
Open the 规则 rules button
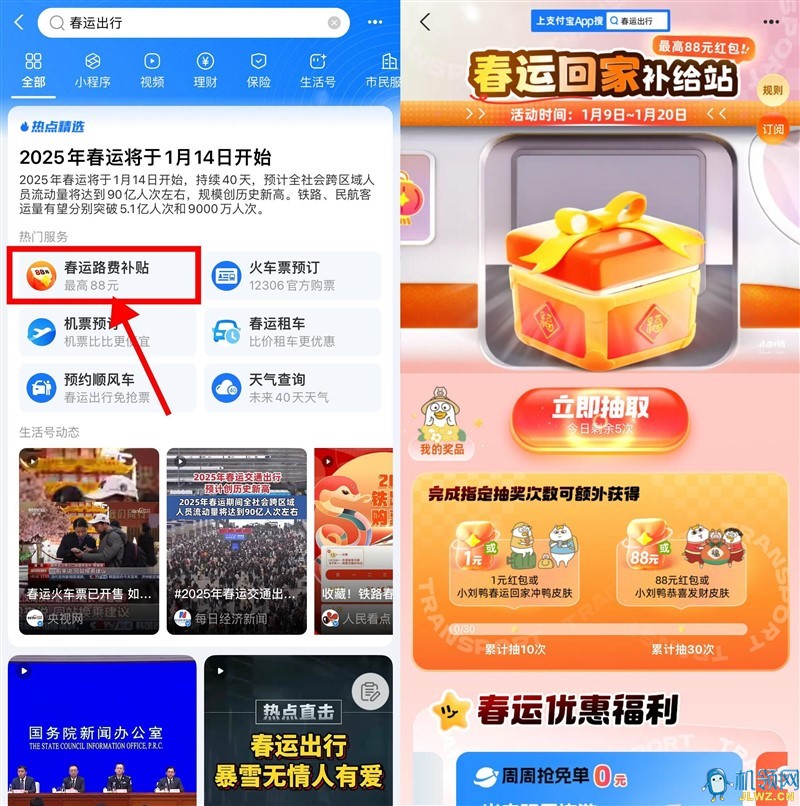773,90
